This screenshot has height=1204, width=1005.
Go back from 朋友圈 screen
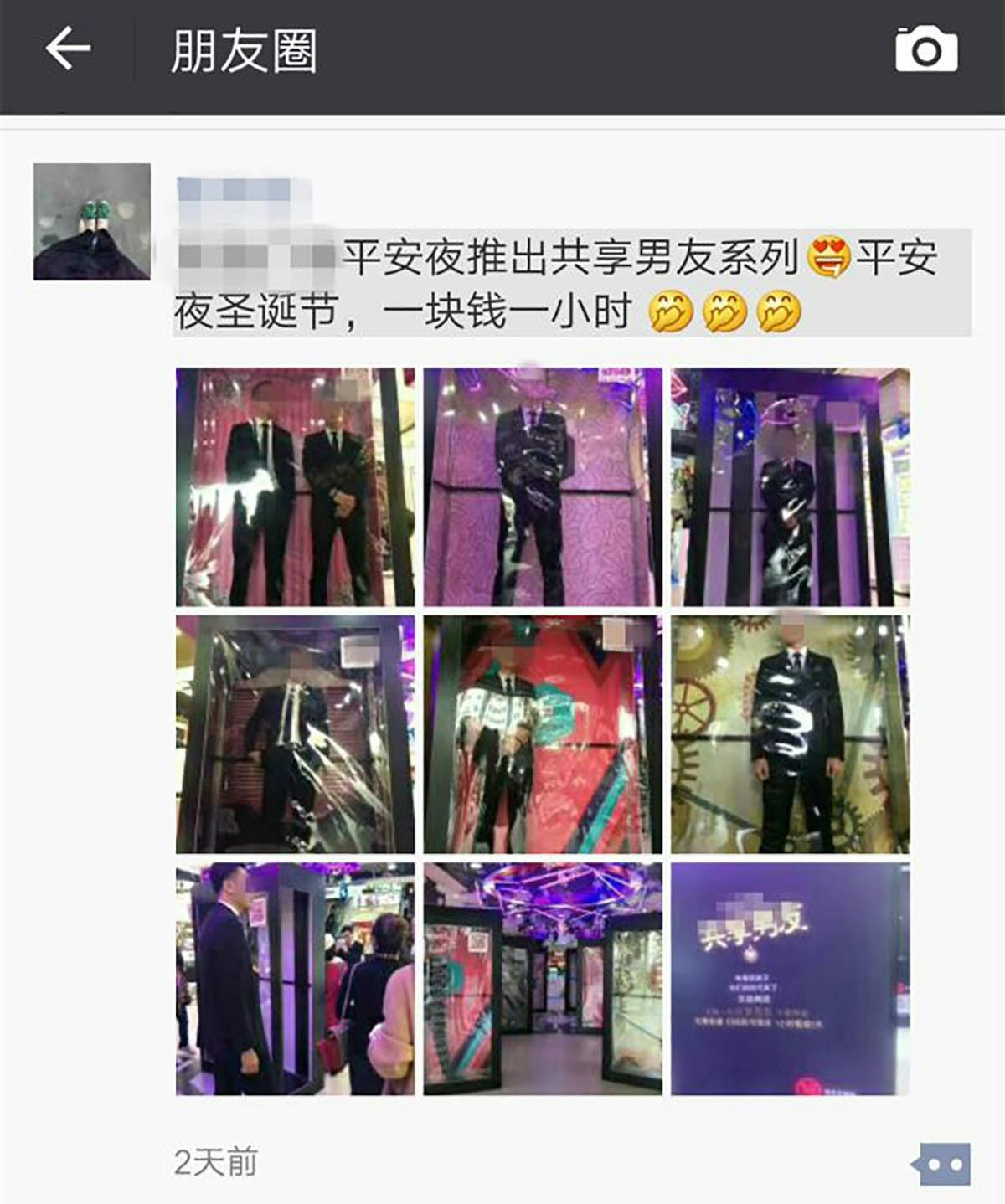click(68, 49)
